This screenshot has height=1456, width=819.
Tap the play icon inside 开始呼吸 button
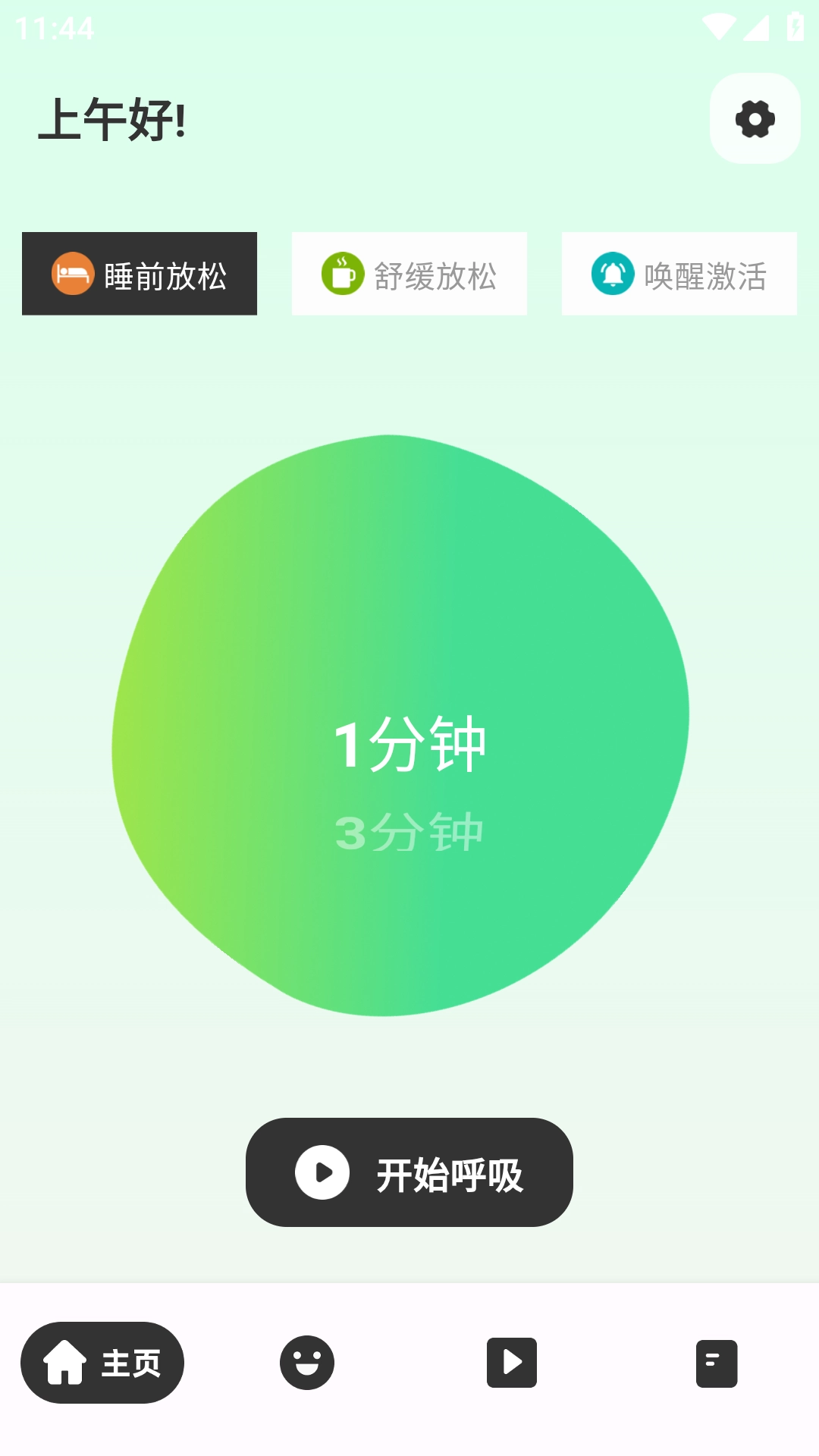322,1173
